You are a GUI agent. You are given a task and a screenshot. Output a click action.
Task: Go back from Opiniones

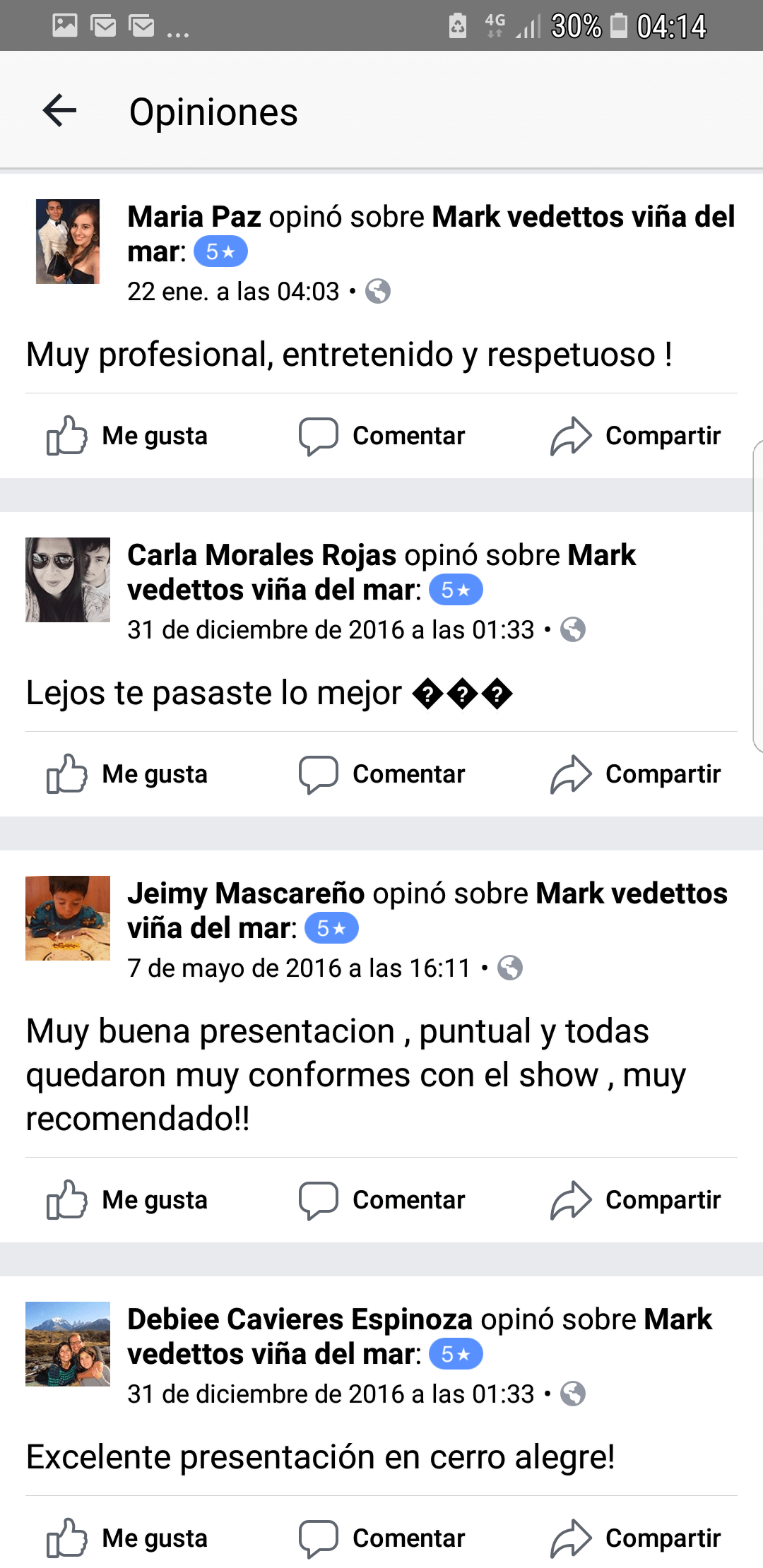tap(59, 111)
